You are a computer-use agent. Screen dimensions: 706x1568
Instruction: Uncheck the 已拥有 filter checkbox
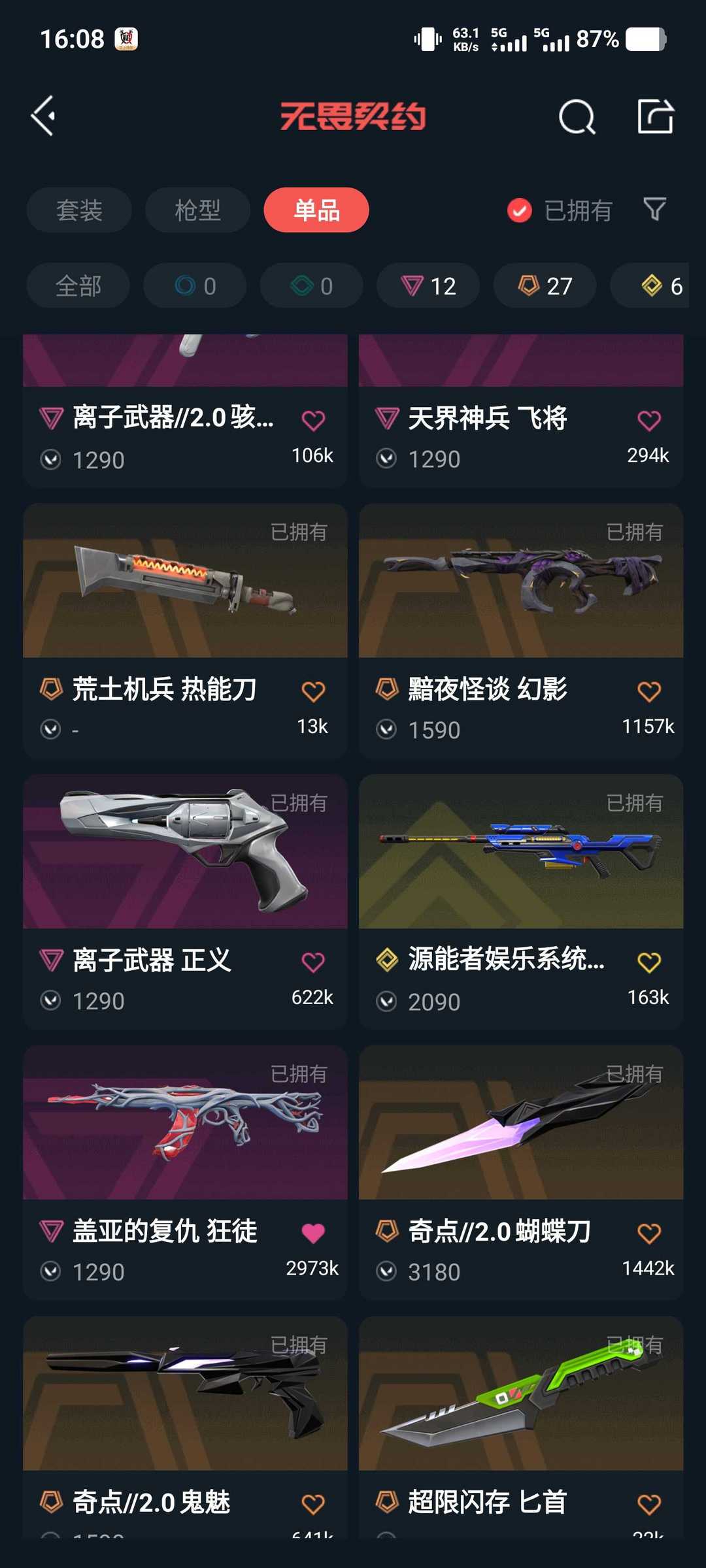click(x=520, y=210)
